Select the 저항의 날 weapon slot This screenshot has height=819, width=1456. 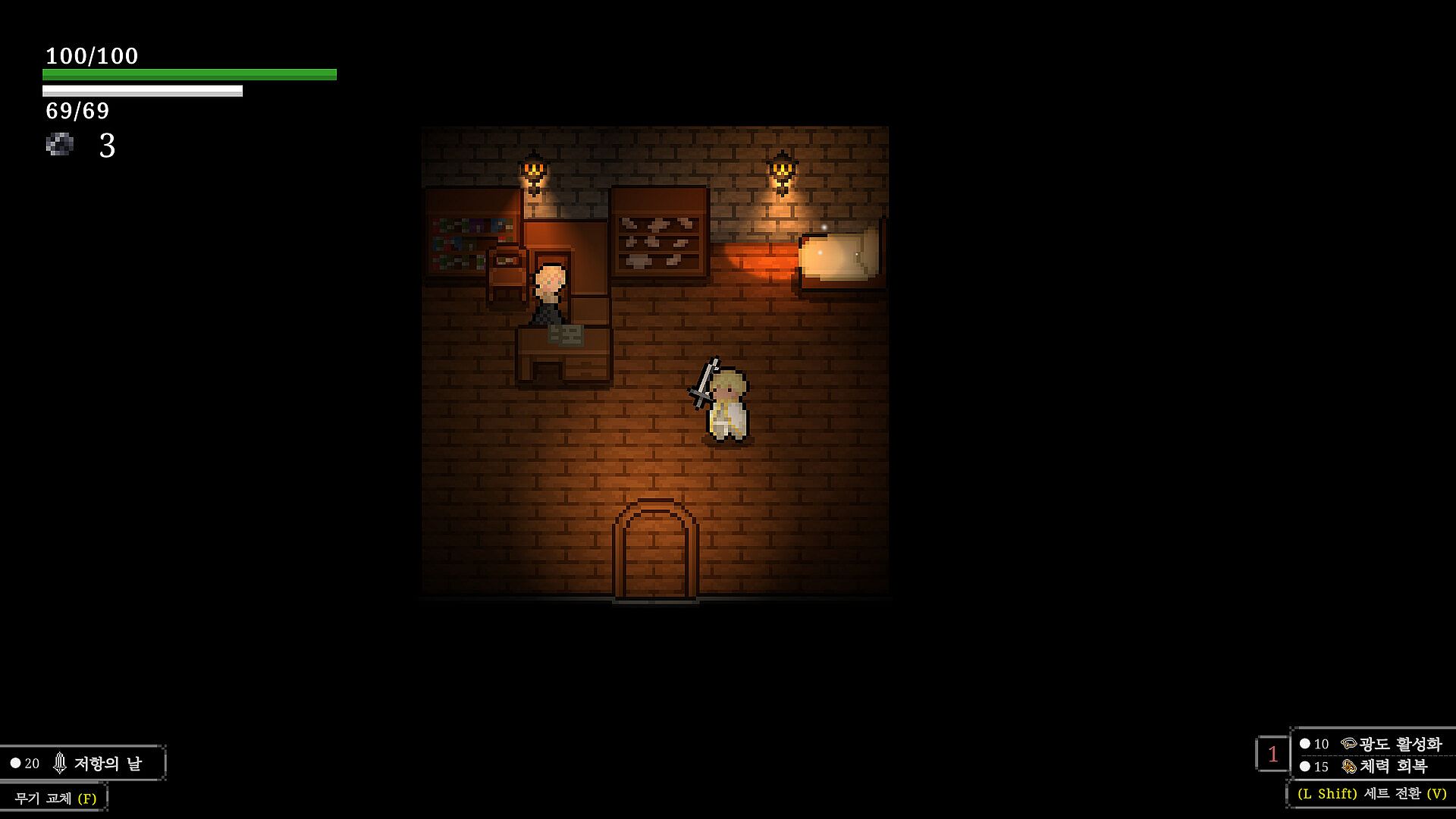[x=82, y=763]
